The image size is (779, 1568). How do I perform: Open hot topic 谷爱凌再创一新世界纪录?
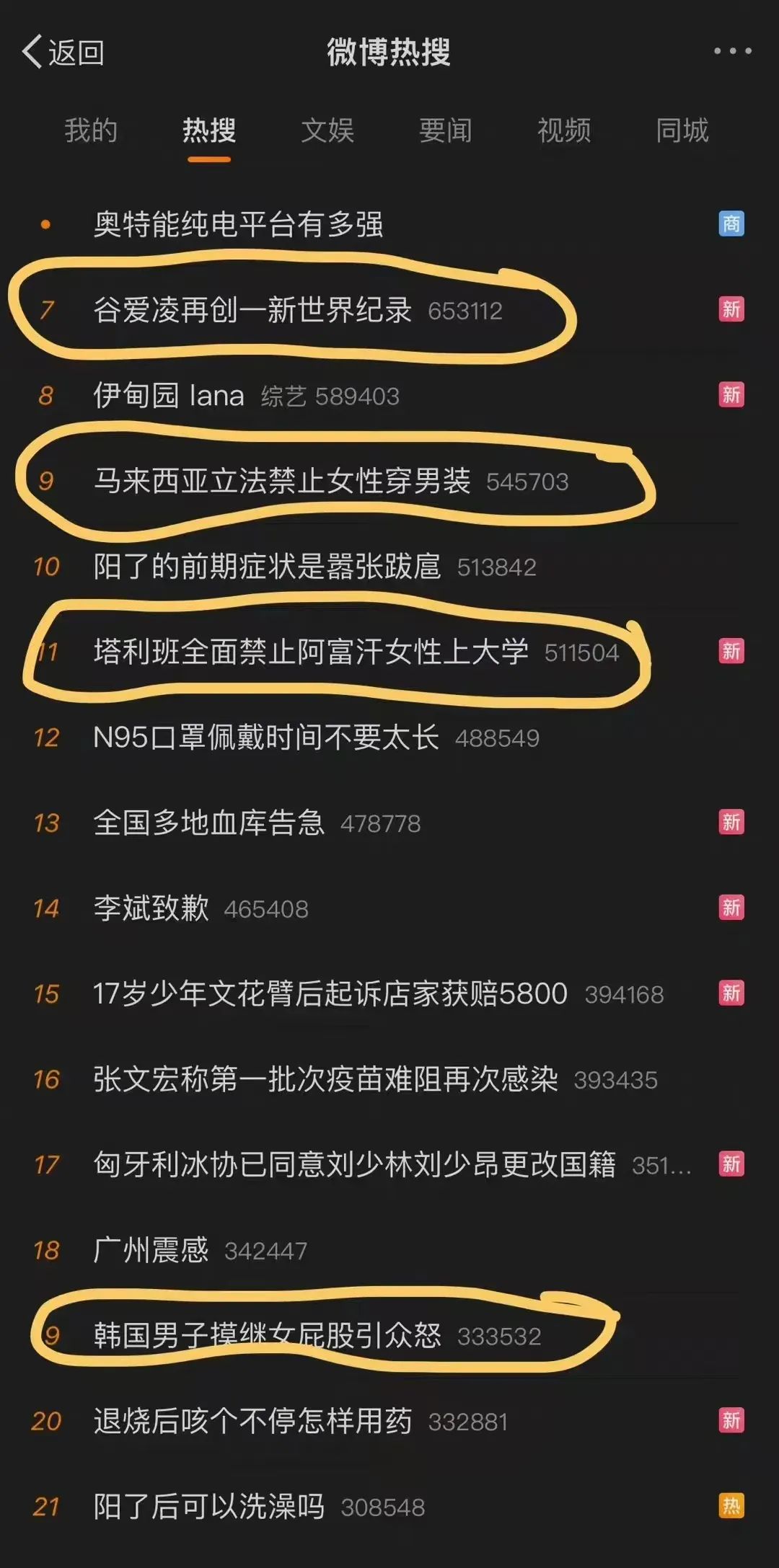252,311
